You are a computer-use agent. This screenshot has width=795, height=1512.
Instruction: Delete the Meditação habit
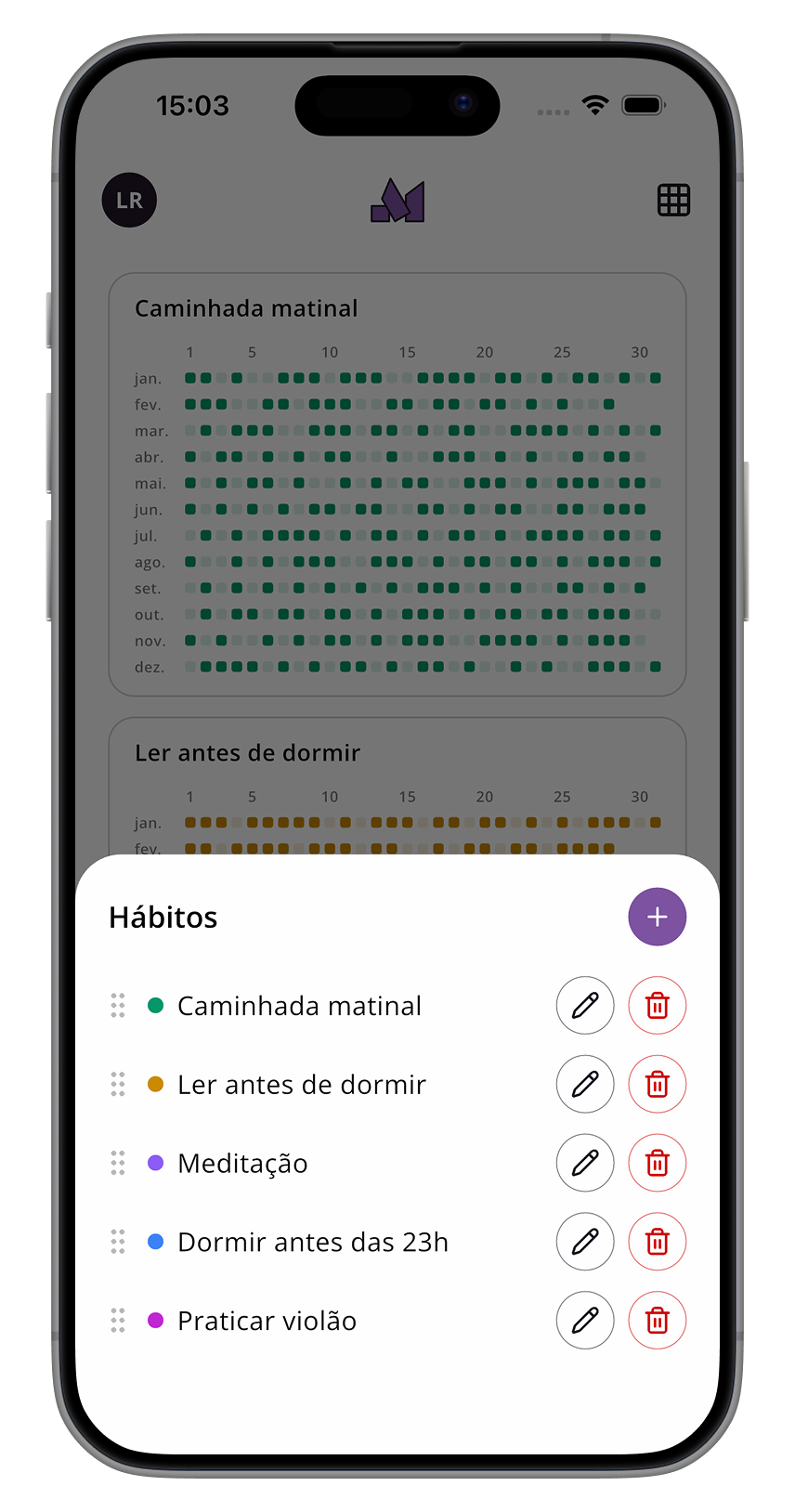click(x=658, y=1163)
